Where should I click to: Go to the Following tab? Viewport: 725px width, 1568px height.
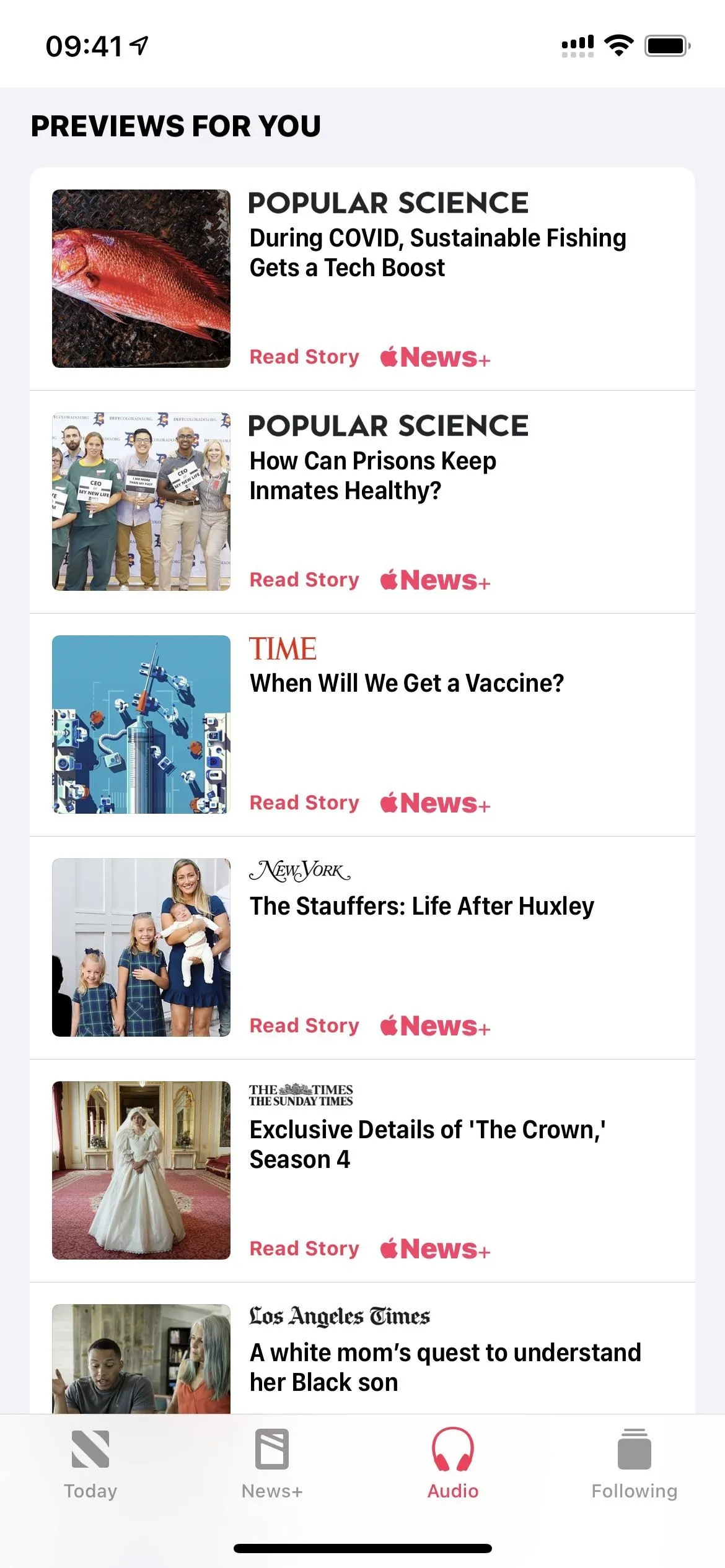(x=634, y=1464)
